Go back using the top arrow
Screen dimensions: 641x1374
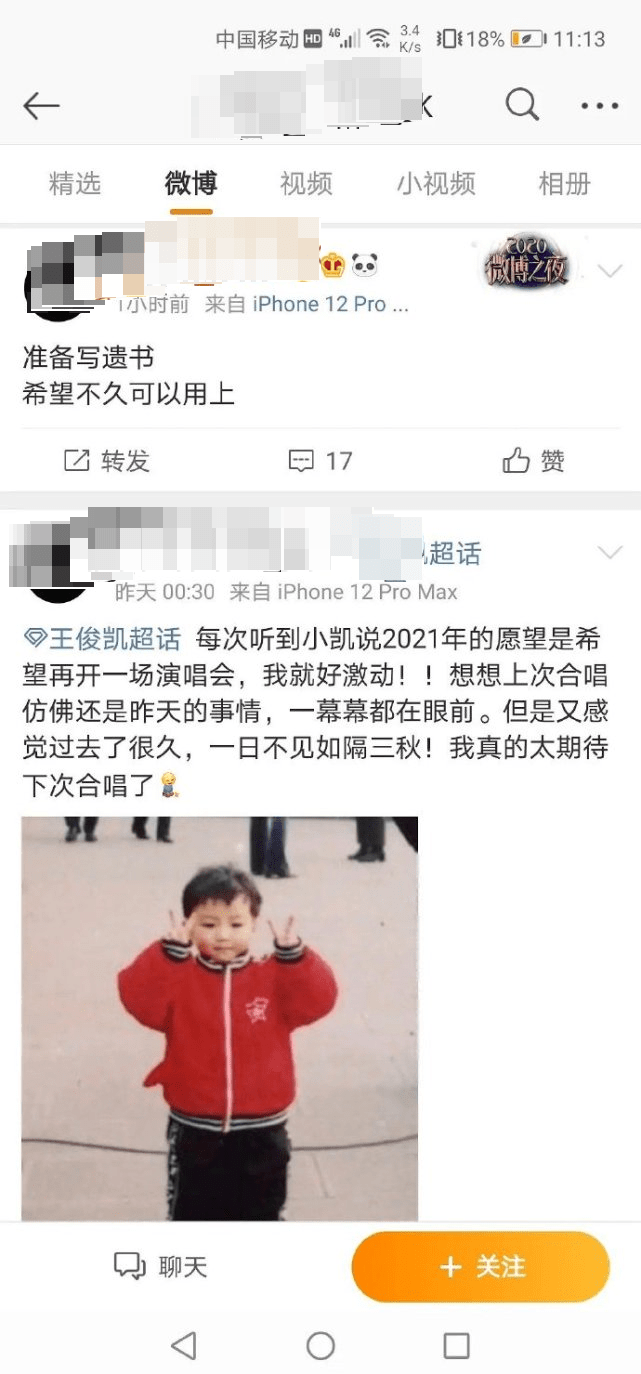42,106
